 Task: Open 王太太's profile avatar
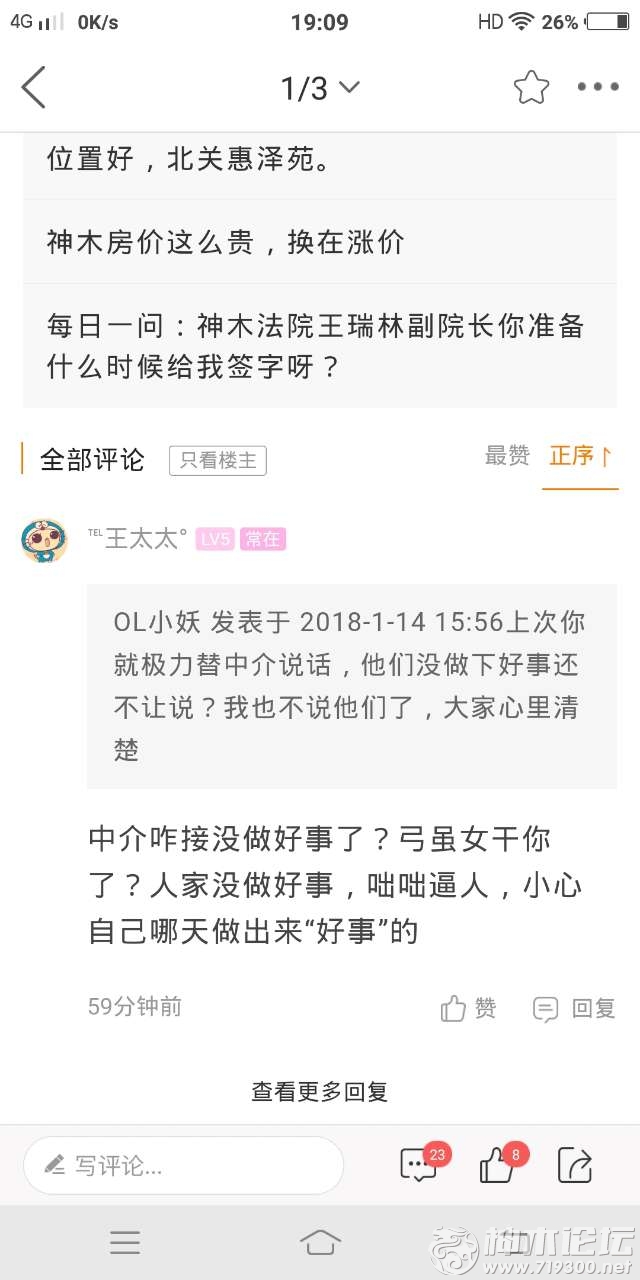44,540
